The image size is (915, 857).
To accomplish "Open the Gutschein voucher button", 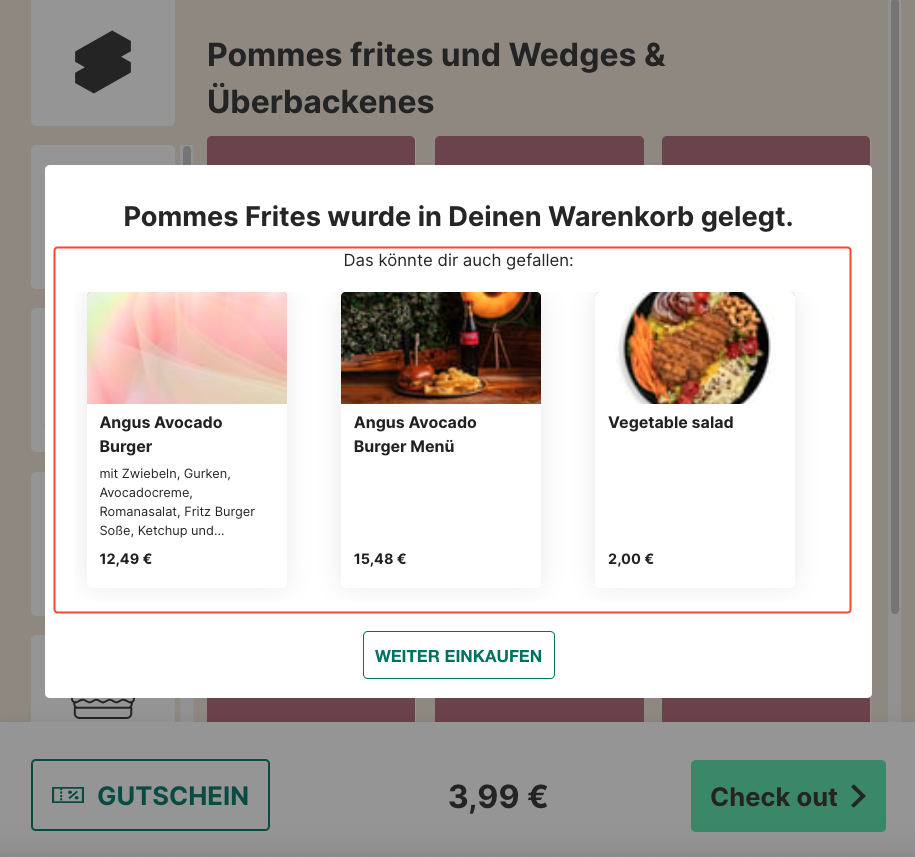I will [x=150, y=795].
